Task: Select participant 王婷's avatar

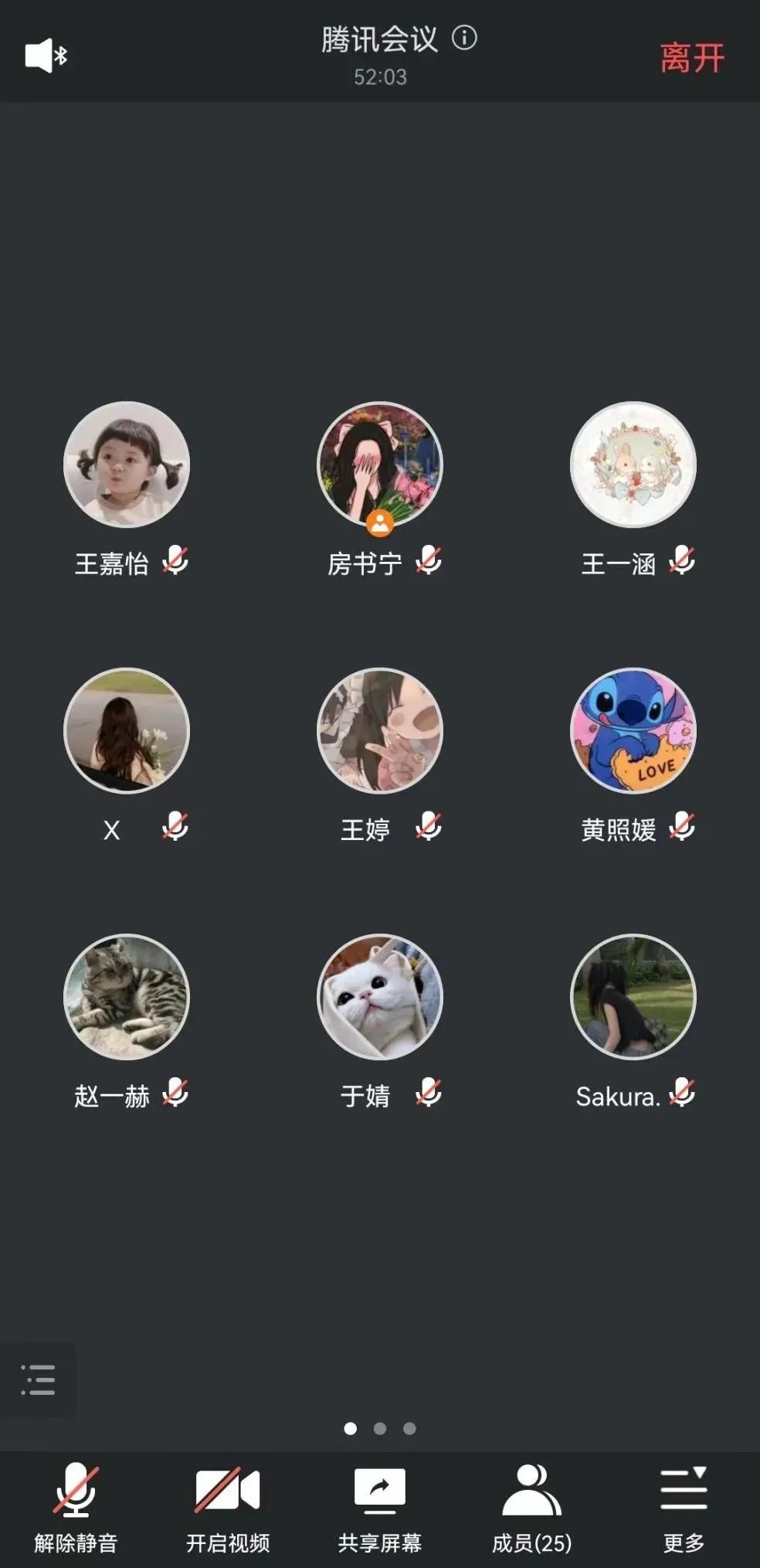Action: (380, 730)
